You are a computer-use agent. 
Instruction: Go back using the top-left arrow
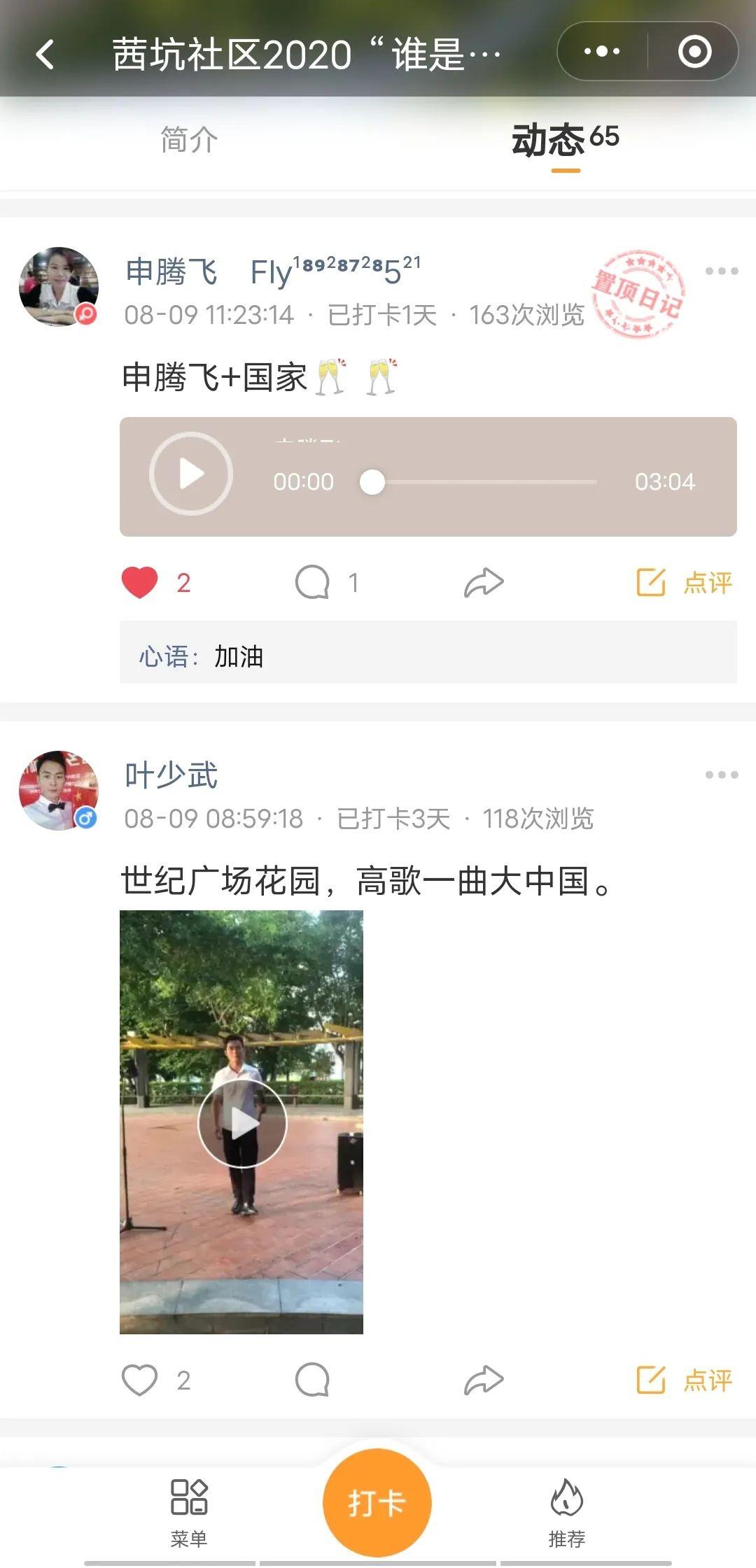45,54
